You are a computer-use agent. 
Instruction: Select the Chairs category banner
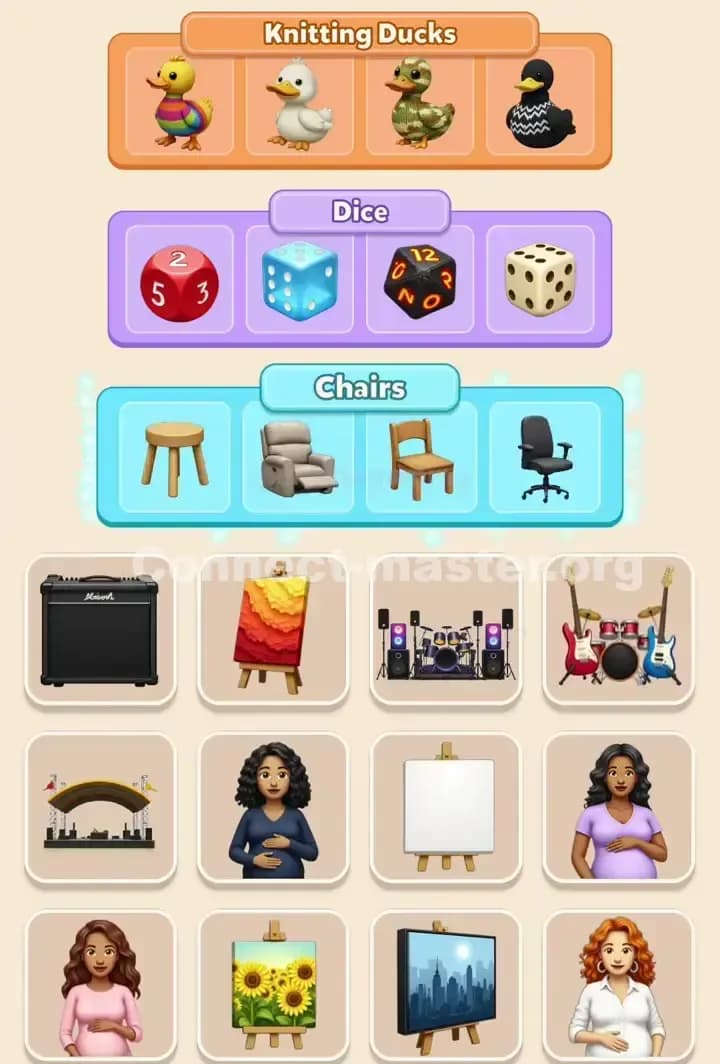[360, 388]
